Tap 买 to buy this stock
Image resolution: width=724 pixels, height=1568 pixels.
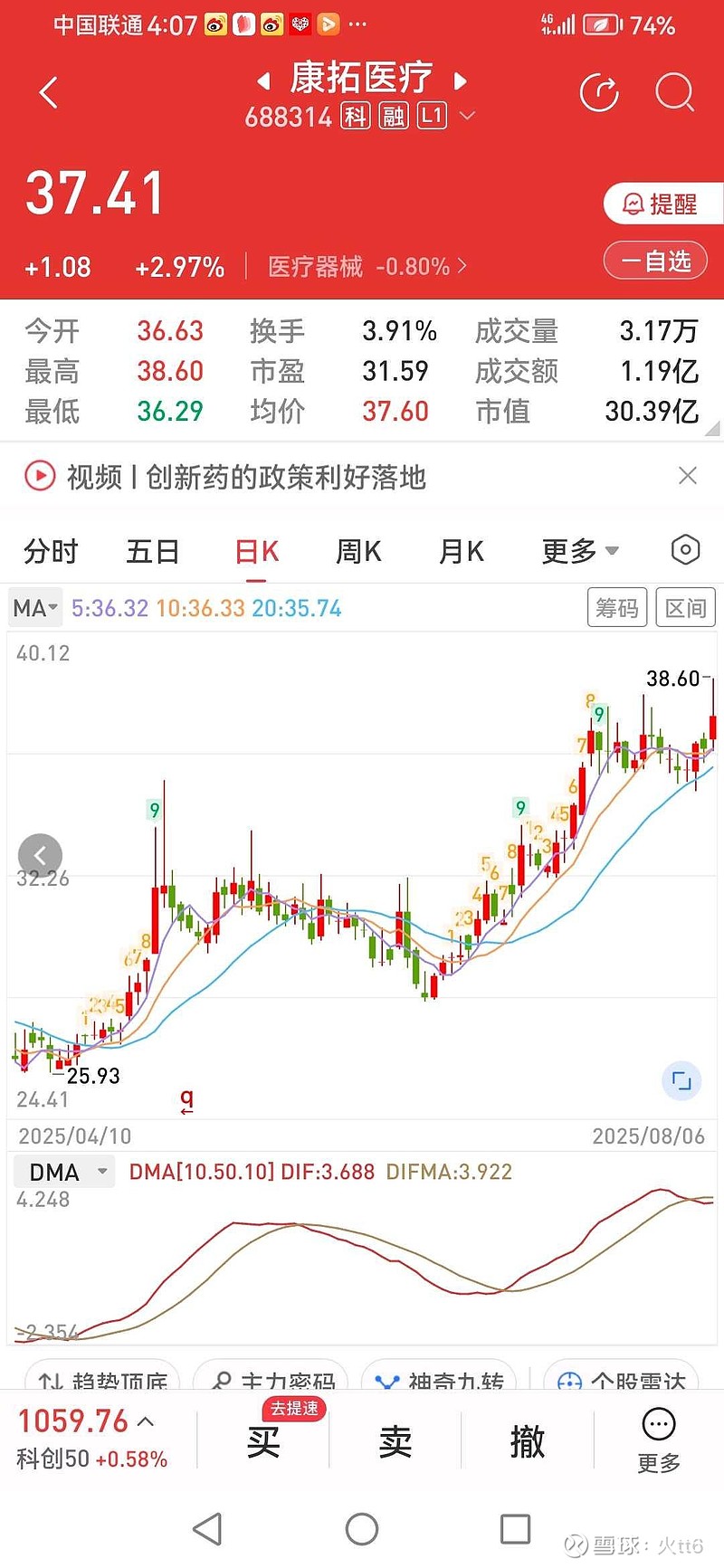263,1440
